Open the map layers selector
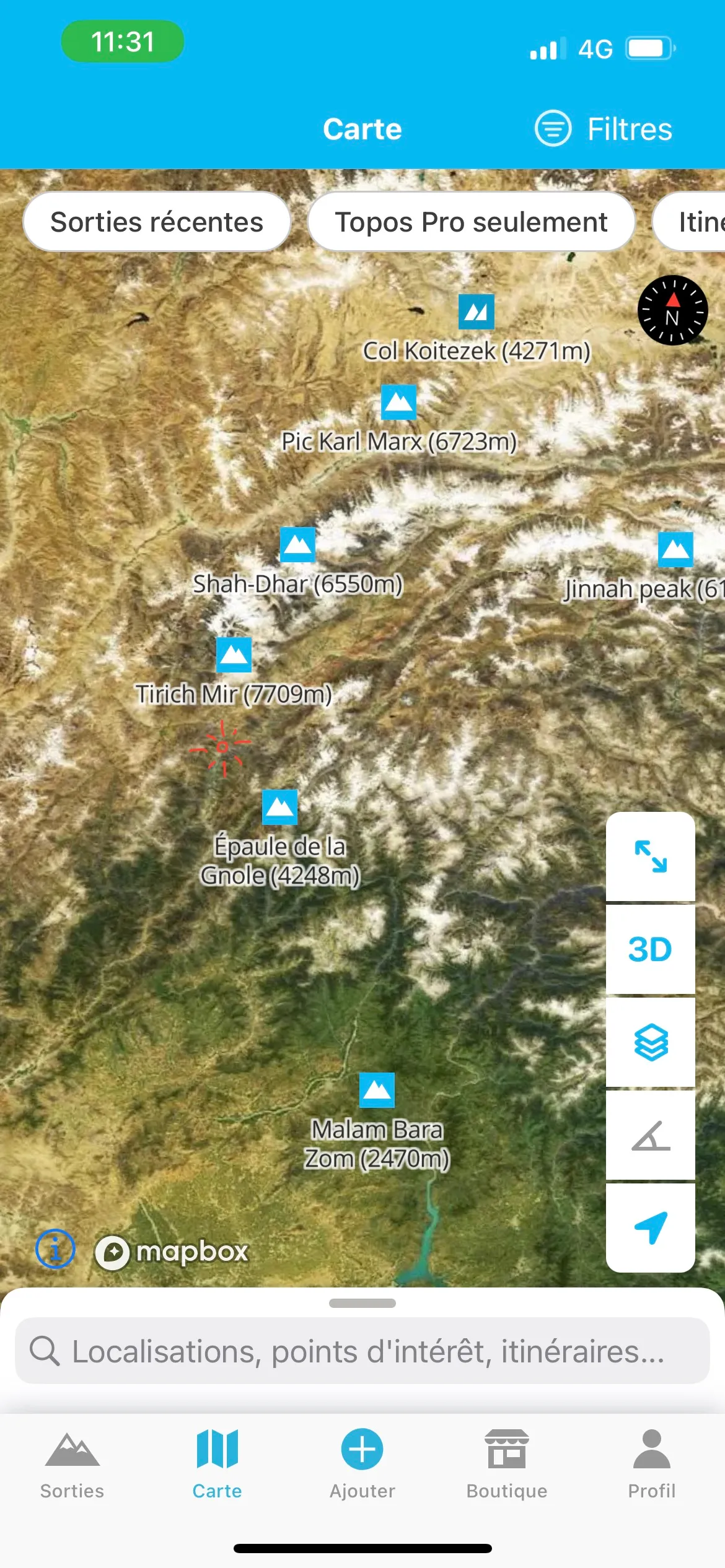This screenshot has height=1568, width=725. [x=650, y=1042]
